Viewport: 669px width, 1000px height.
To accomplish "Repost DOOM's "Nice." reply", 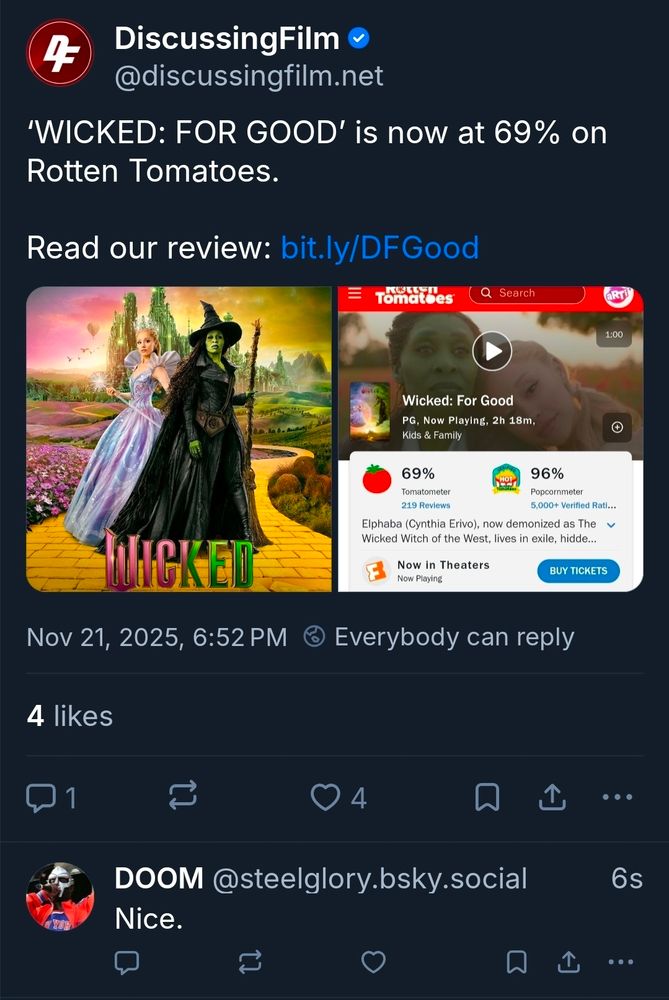I will pos(250,962).
